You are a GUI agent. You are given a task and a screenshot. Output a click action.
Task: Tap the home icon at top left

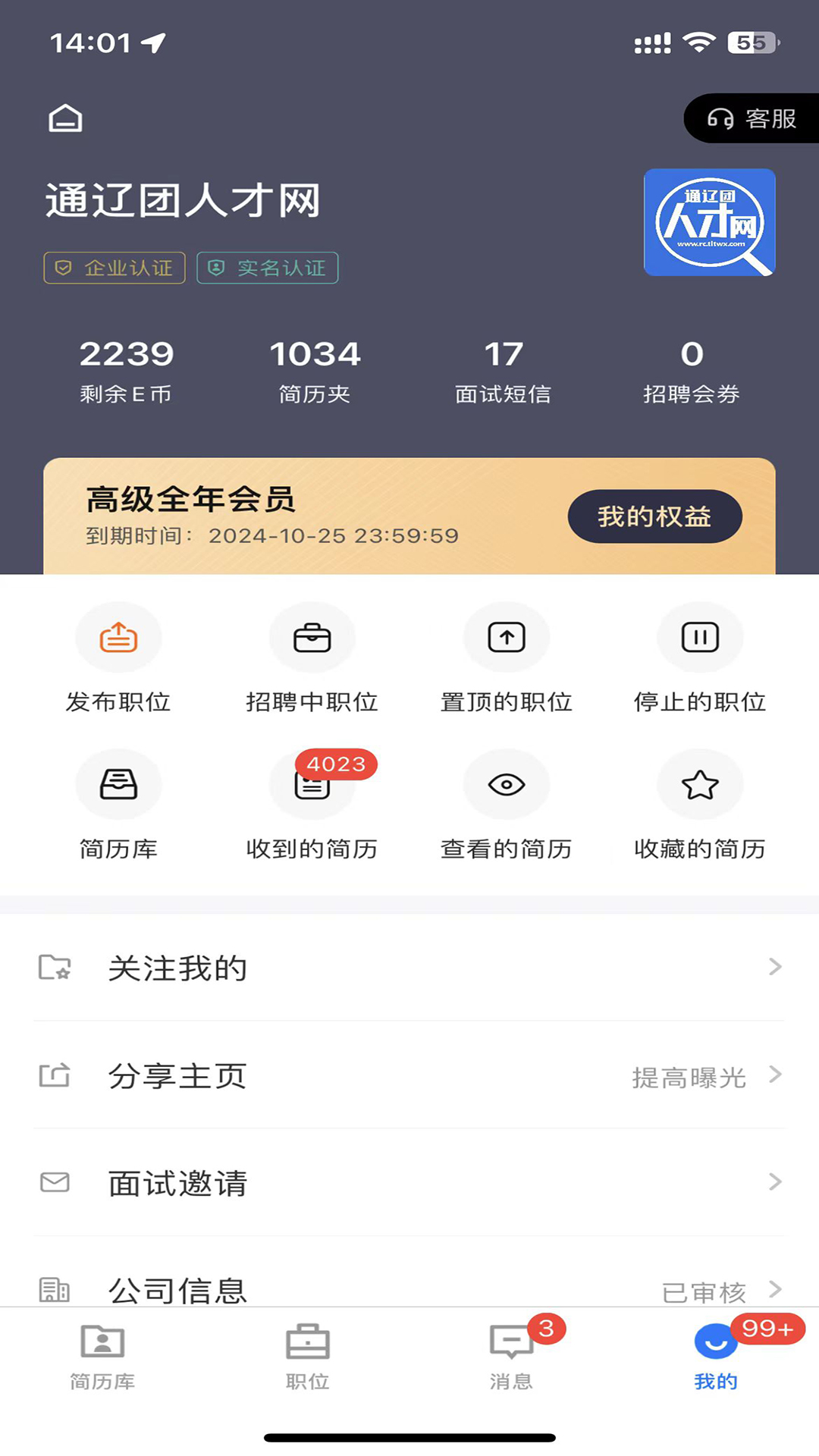[x=65, y=118]
